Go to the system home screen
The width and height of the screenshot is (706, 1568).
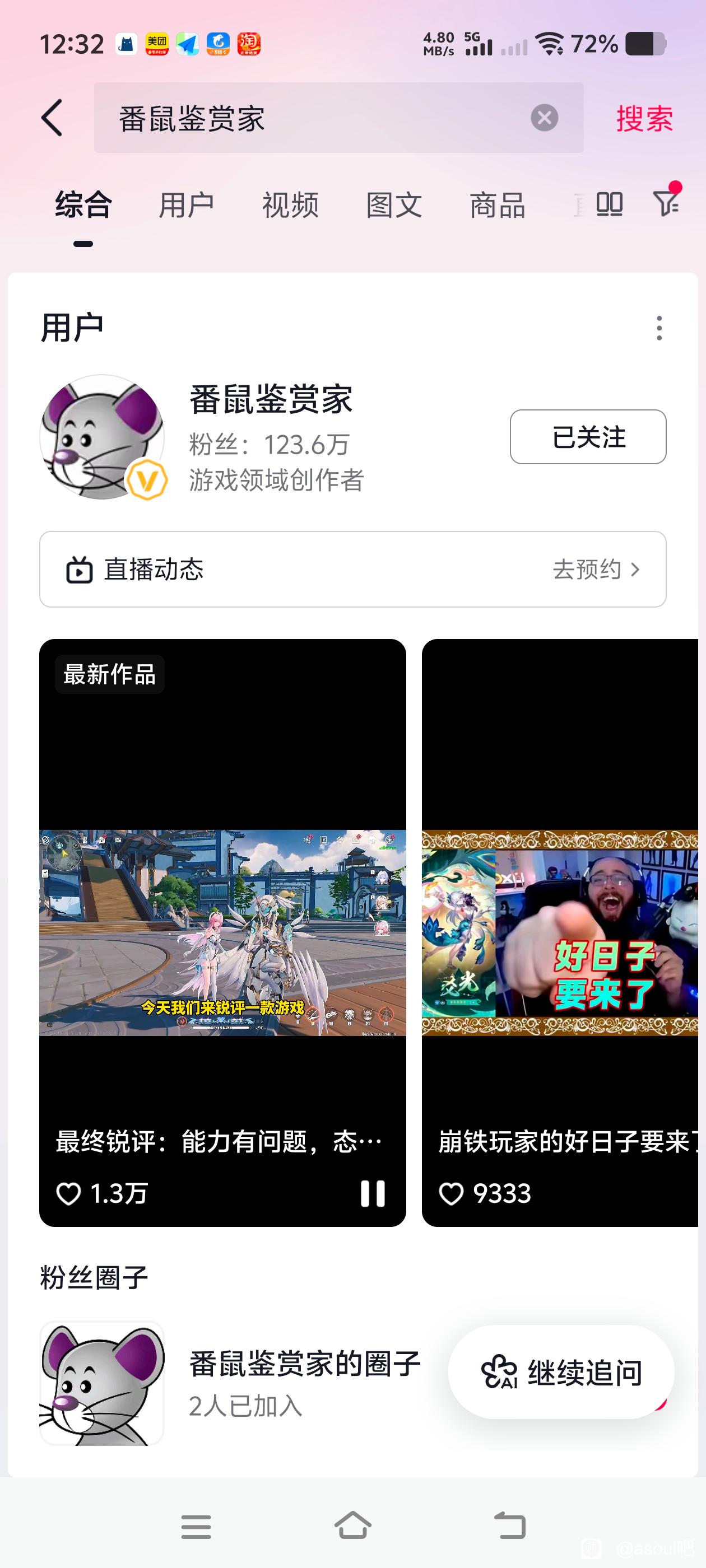[352, 1526]
